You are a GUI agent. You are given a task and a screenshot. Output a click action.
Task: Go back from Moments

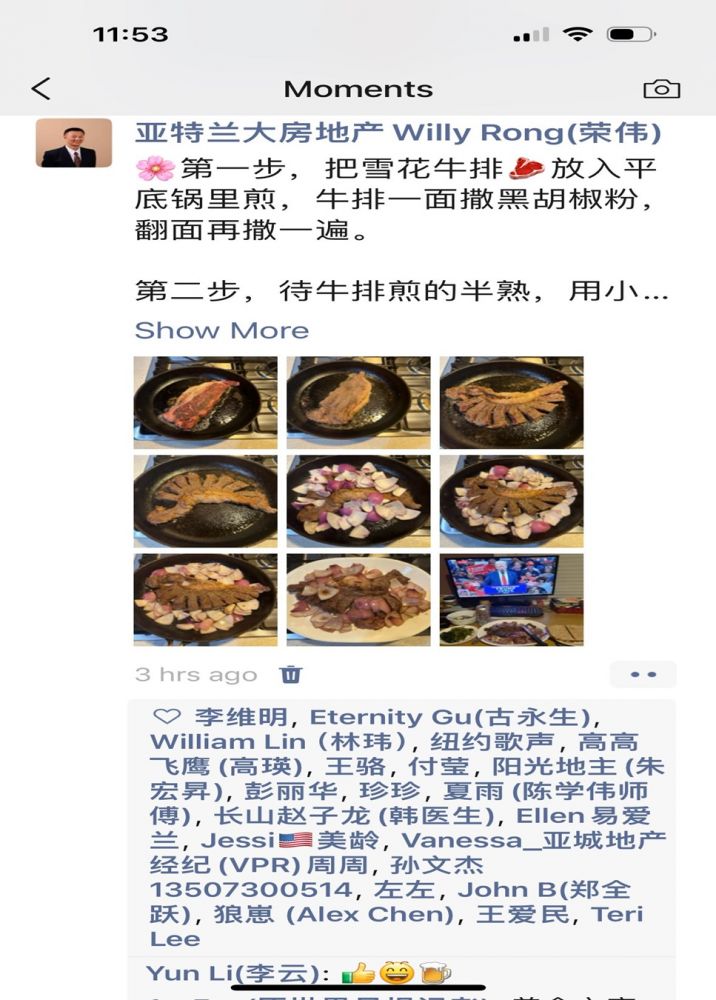41,88
